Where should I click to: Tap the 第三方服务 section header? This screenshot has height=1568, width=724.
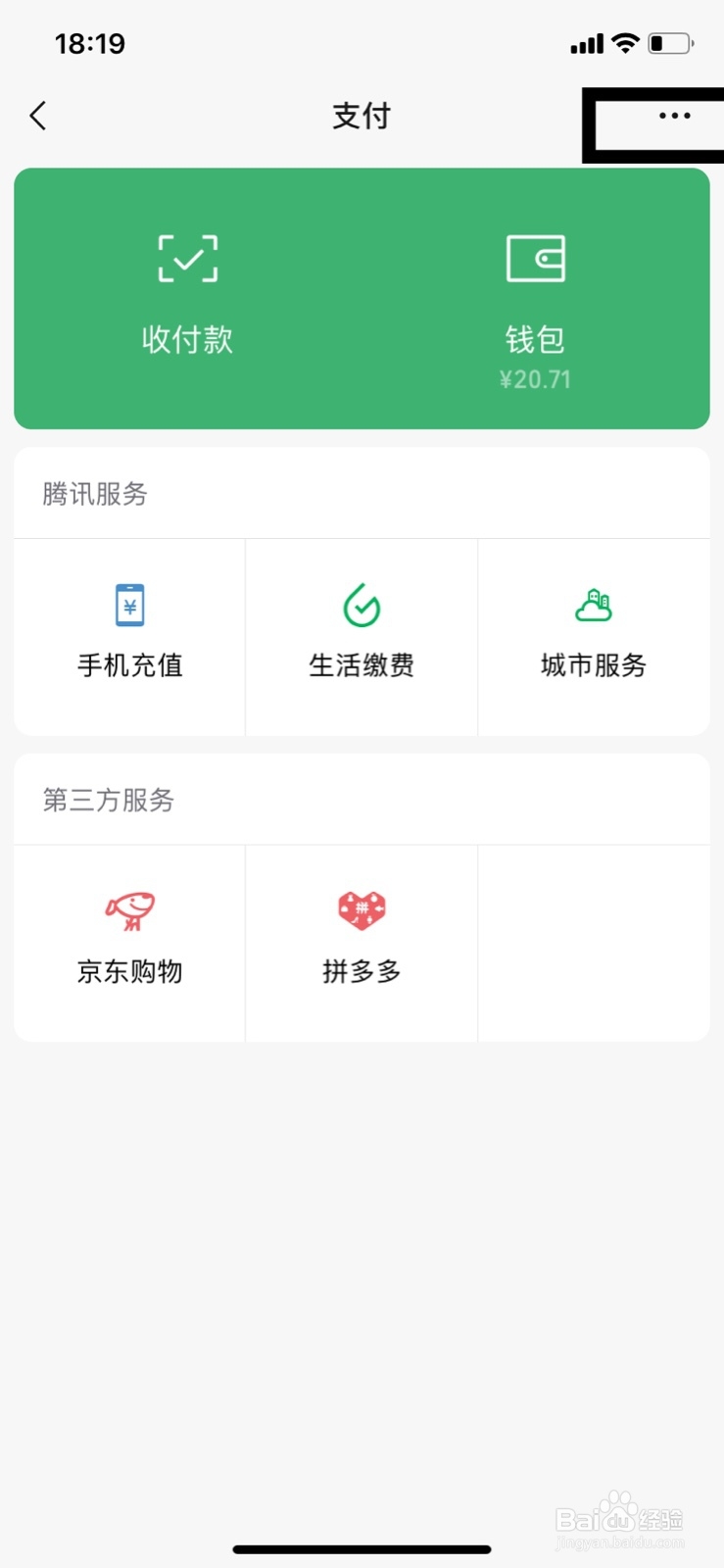pos(108,800)
